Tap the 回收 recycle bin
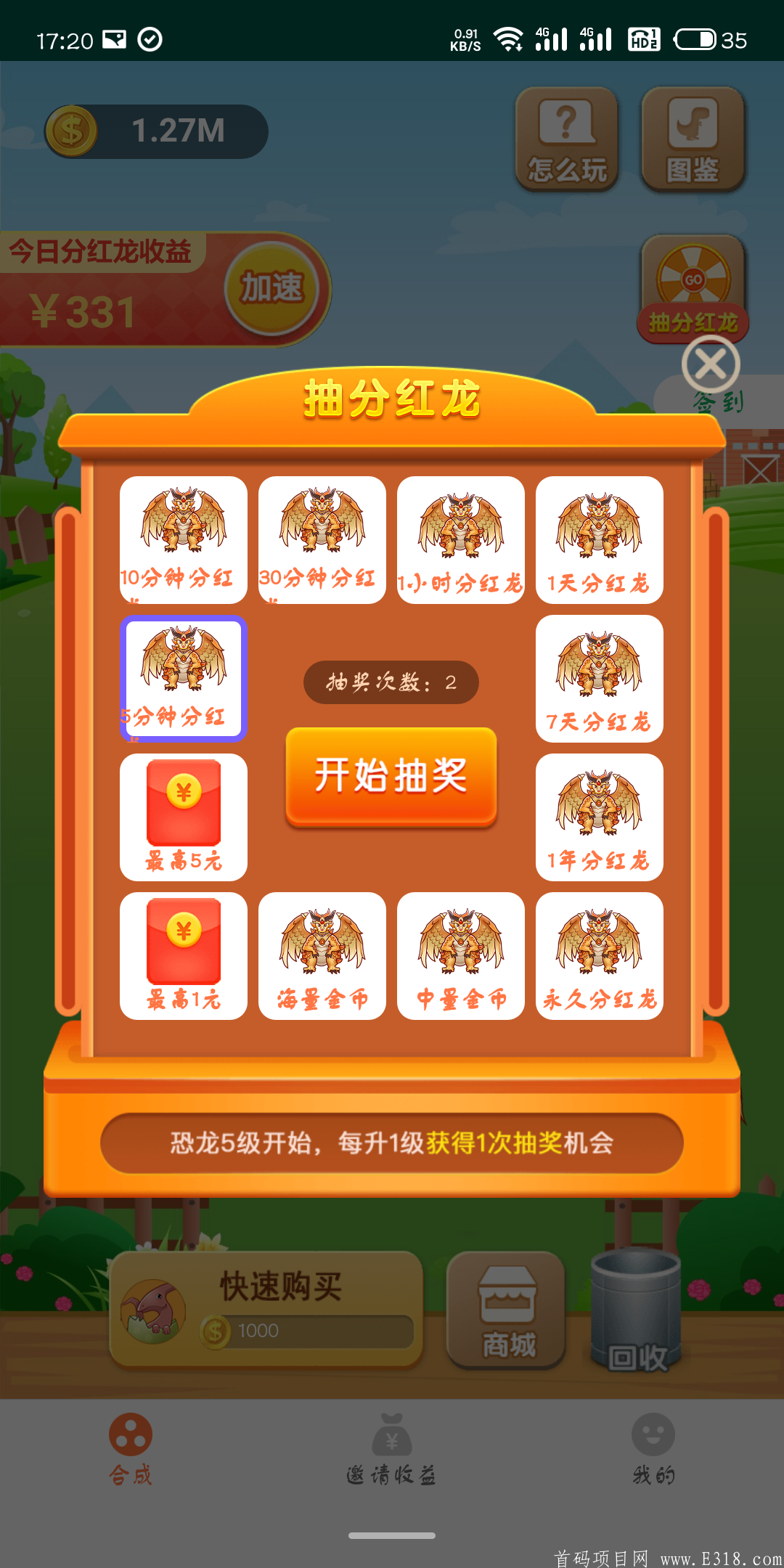This screenshot has width=784, height=1568. [x=637, y=1312]
